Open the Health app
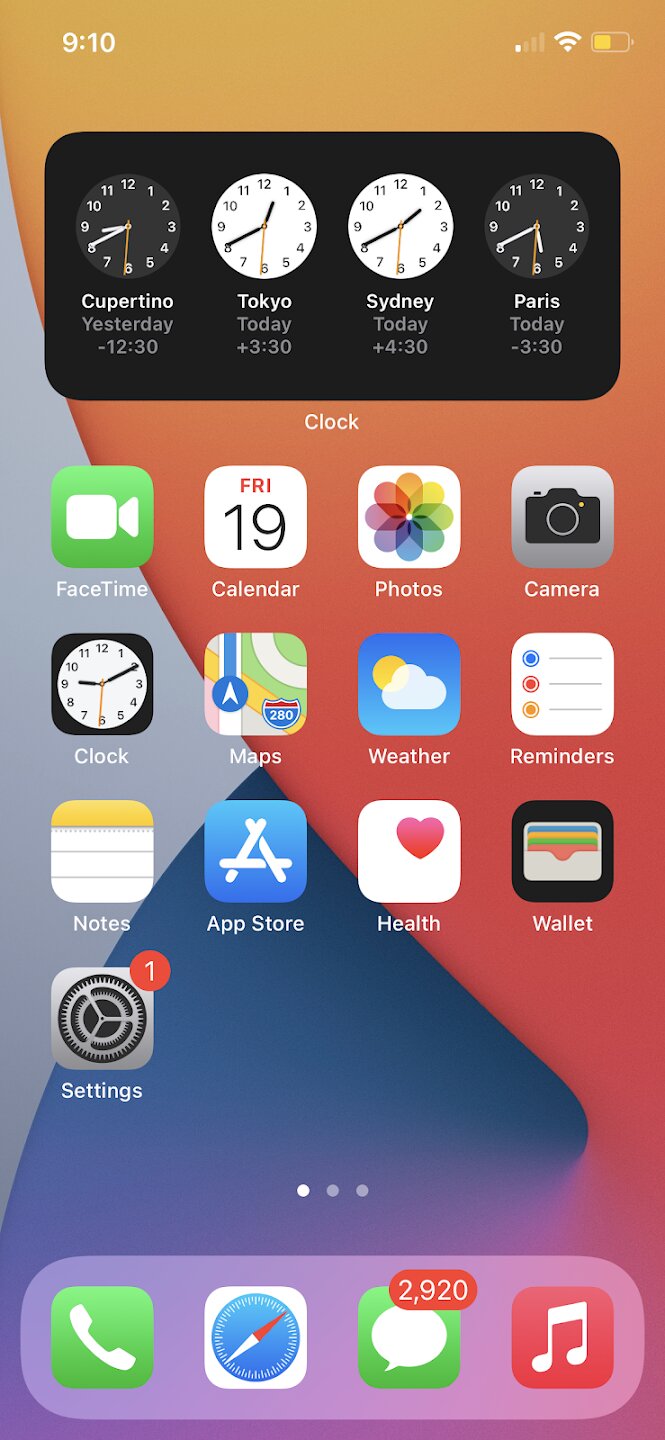The width and height of the screenshot is (665, 1440). click(x=409, y=851)
